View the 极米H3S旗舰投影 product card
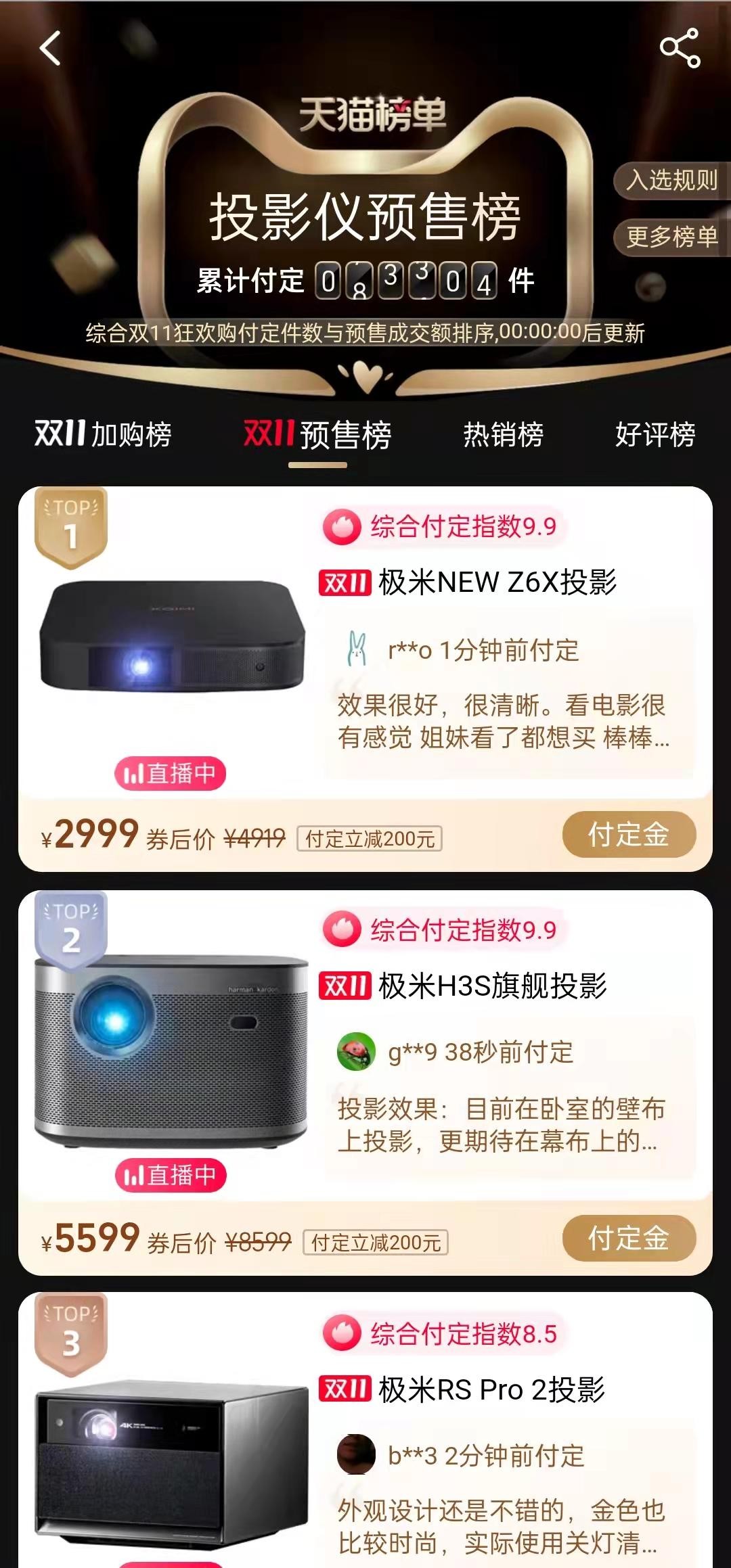The height and width of the screenshot is (1568, 731). pos(492,986)
